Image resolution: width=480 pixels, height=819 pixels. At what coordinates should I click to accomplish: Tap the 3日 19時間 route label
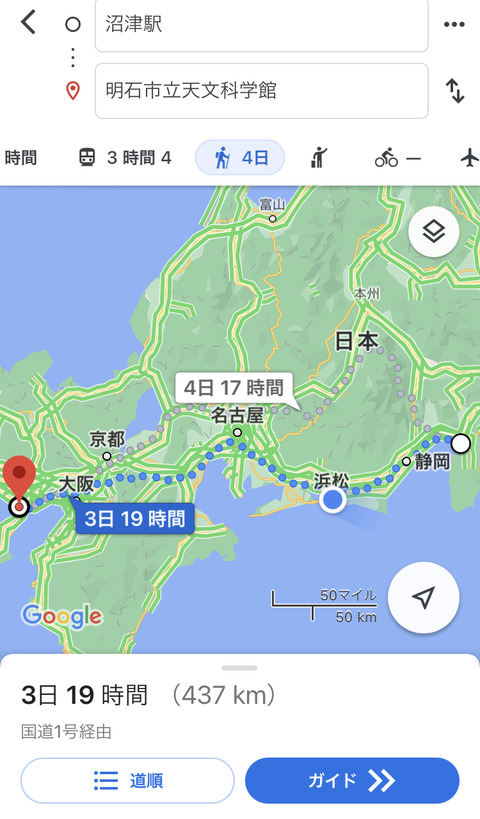(135, 519)
